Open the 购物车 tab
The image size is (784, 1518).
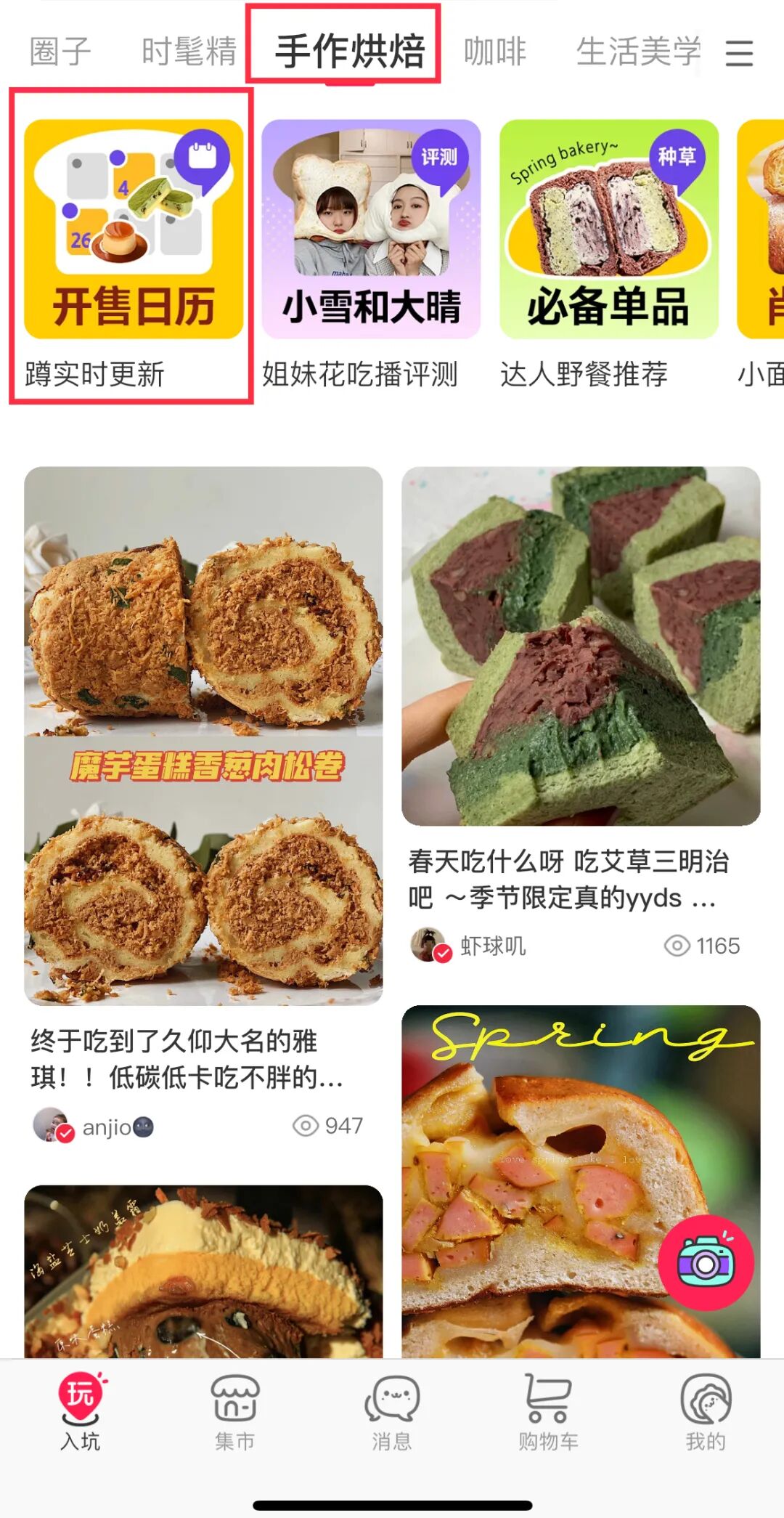point(548,1411)
